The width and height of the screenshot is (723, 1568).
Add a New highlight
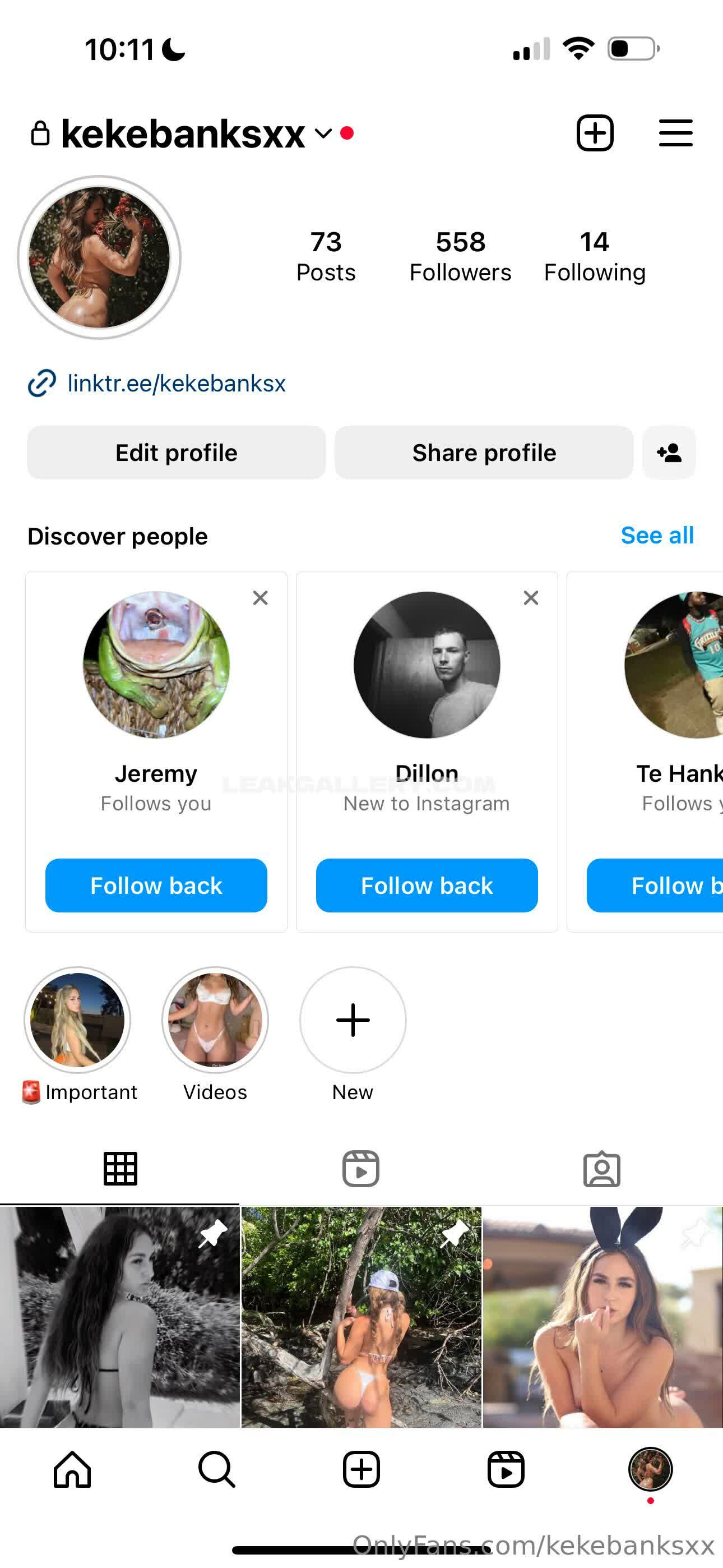coord(353,1020)
